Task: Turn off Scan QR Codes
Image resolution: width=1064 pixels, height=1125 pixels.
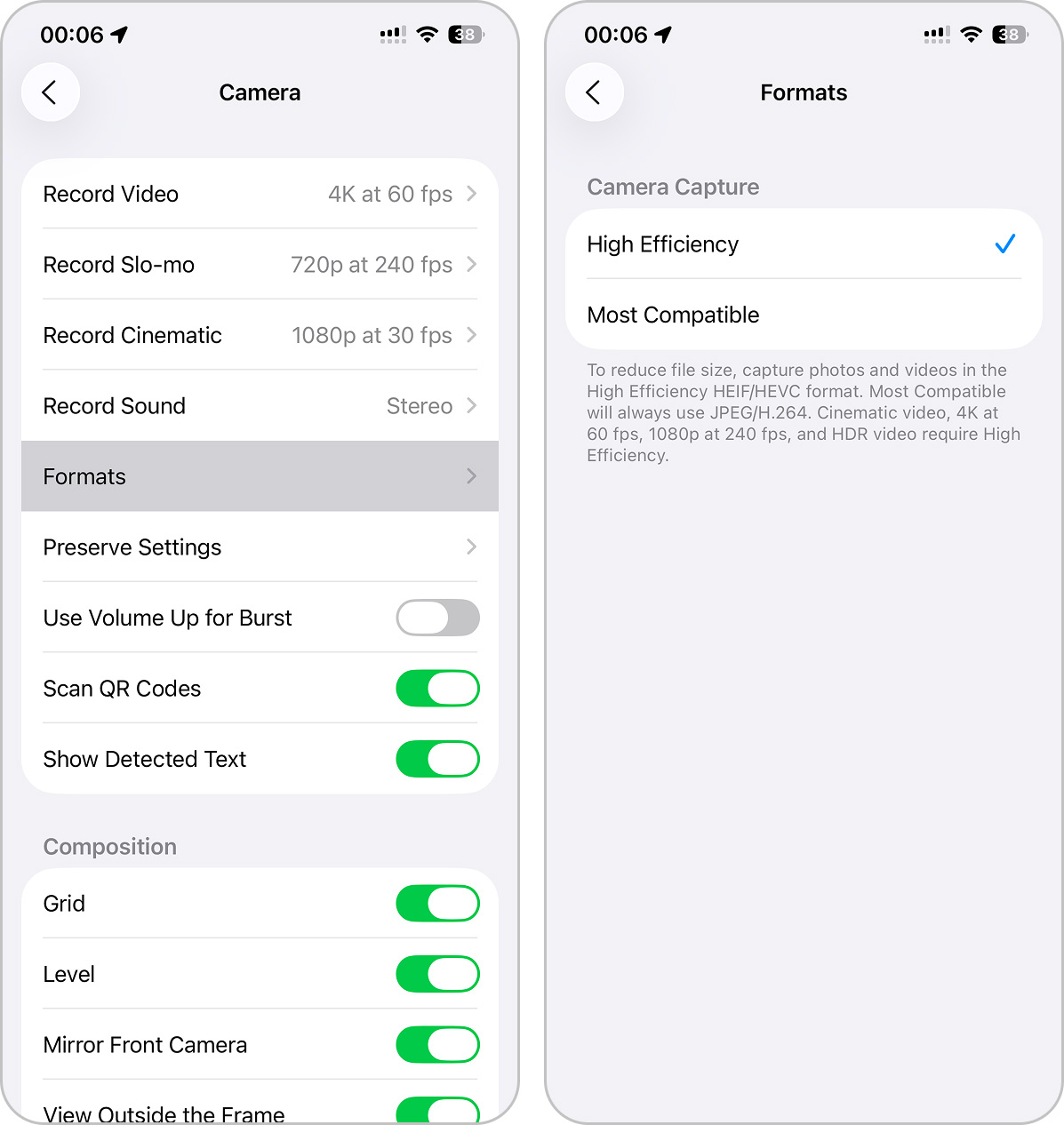Action: pyautogui.click(x=437, y=689)
